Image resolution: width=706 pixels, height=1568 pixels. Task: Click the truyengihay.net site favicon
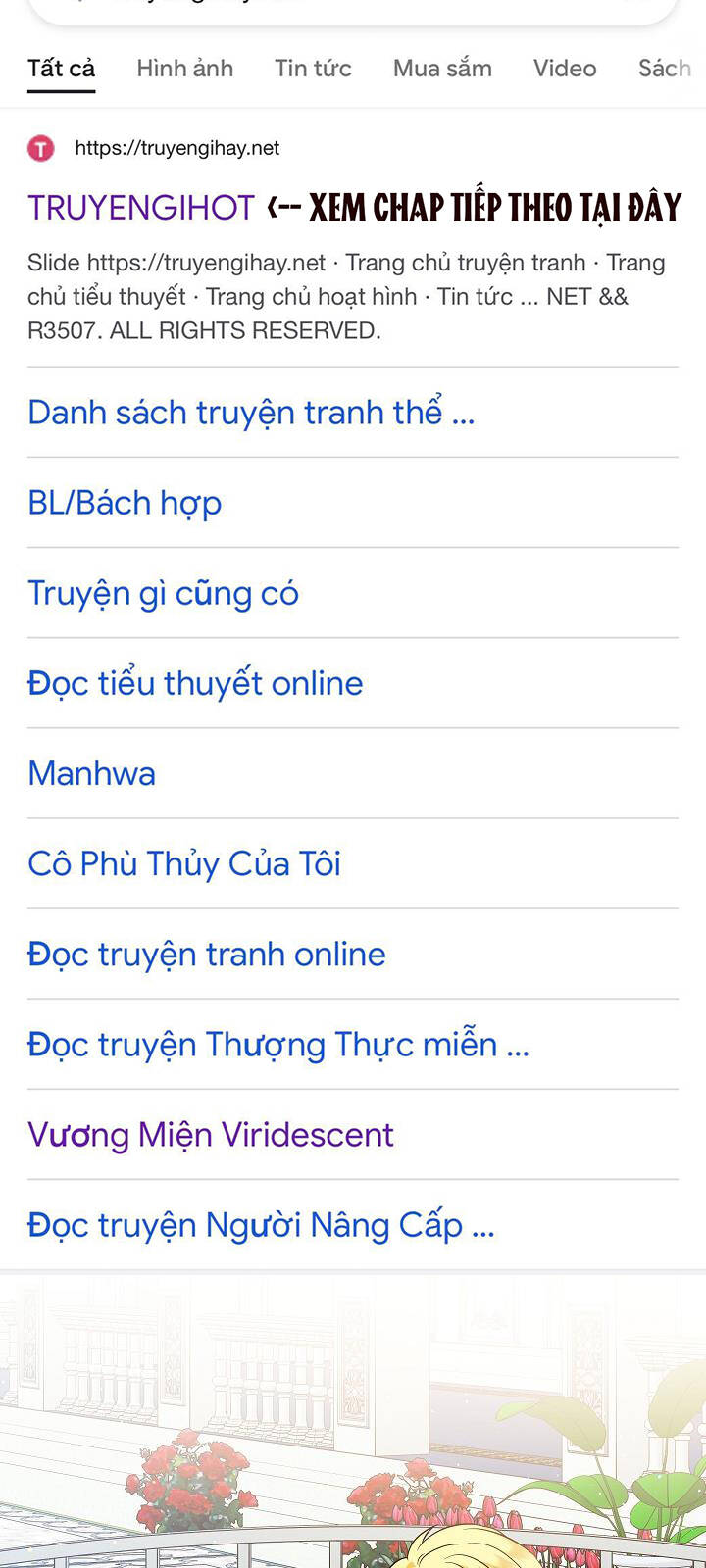(42, 148)
